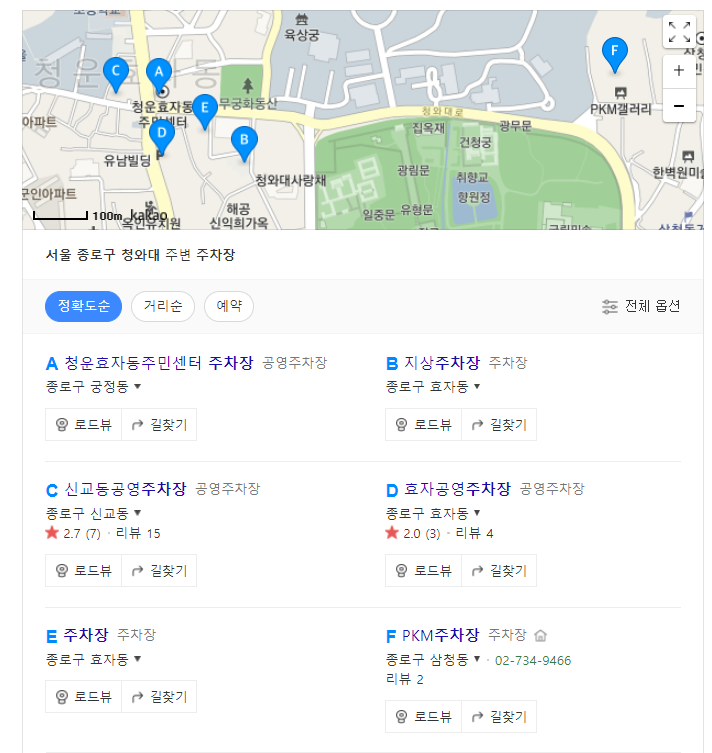
Task: Open 로드뷰 for 지상주차장
Action: click(x=423, y=425)
